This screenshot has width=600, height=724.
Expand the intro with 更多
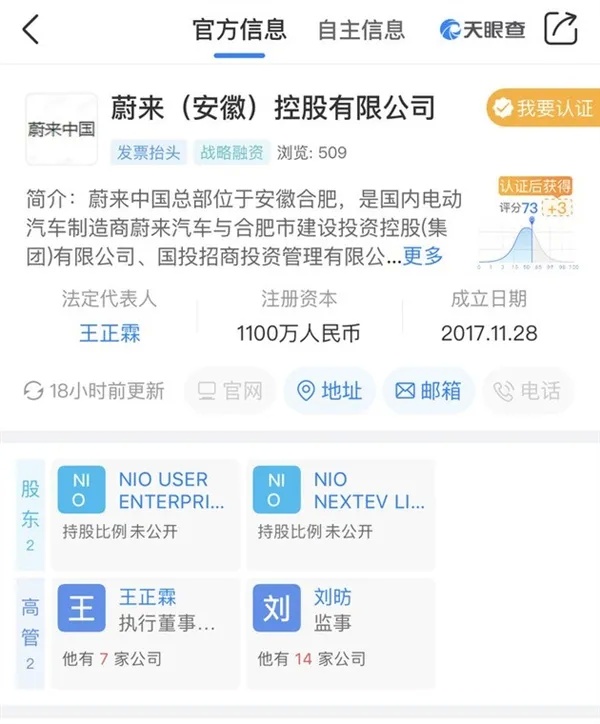[x=423, y=256]
